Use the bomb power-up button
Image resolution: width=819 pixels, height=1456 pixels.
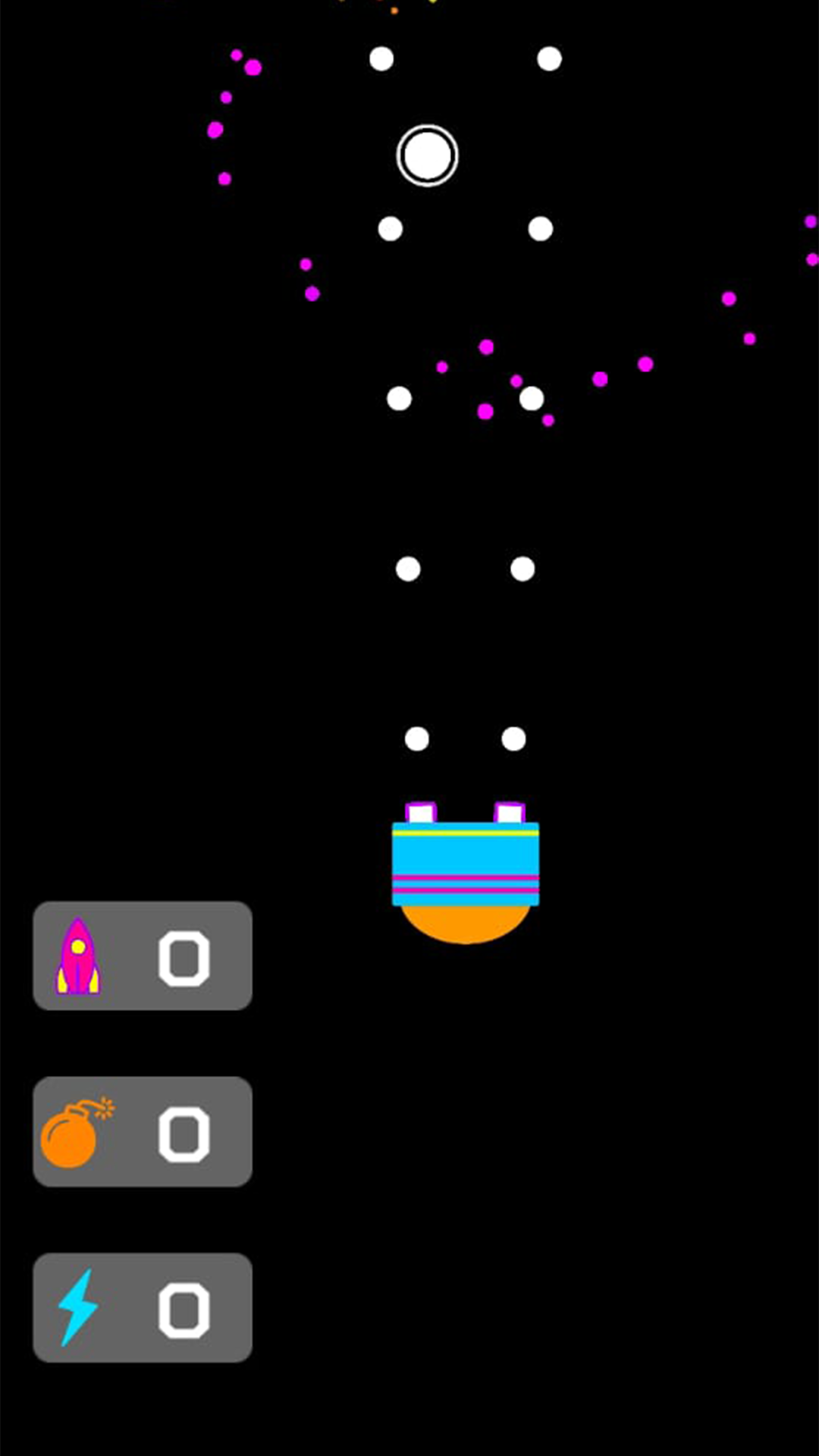143,1131
